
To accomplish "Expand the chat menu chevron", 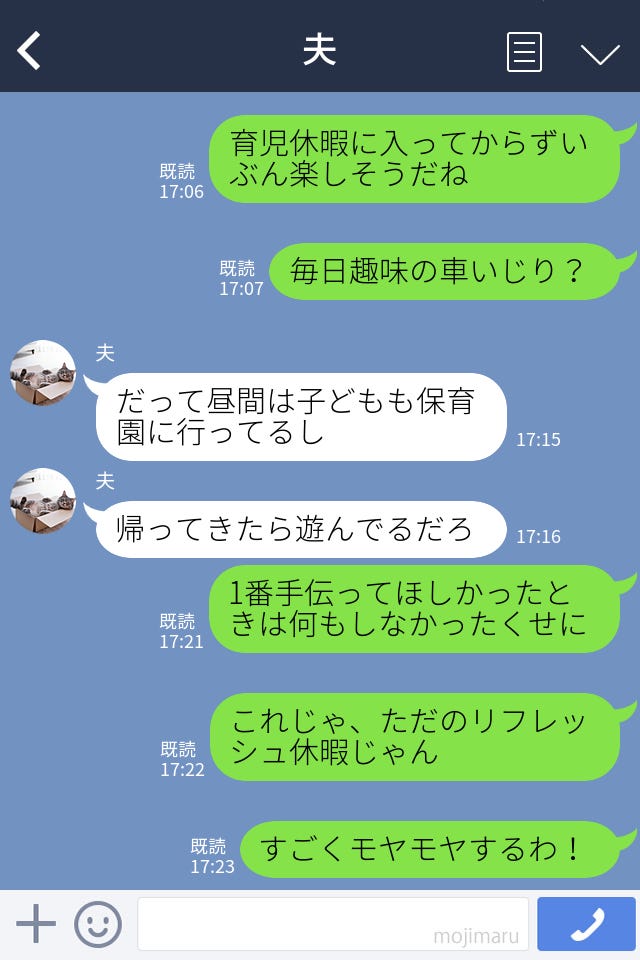I will [x=600, y=53].
